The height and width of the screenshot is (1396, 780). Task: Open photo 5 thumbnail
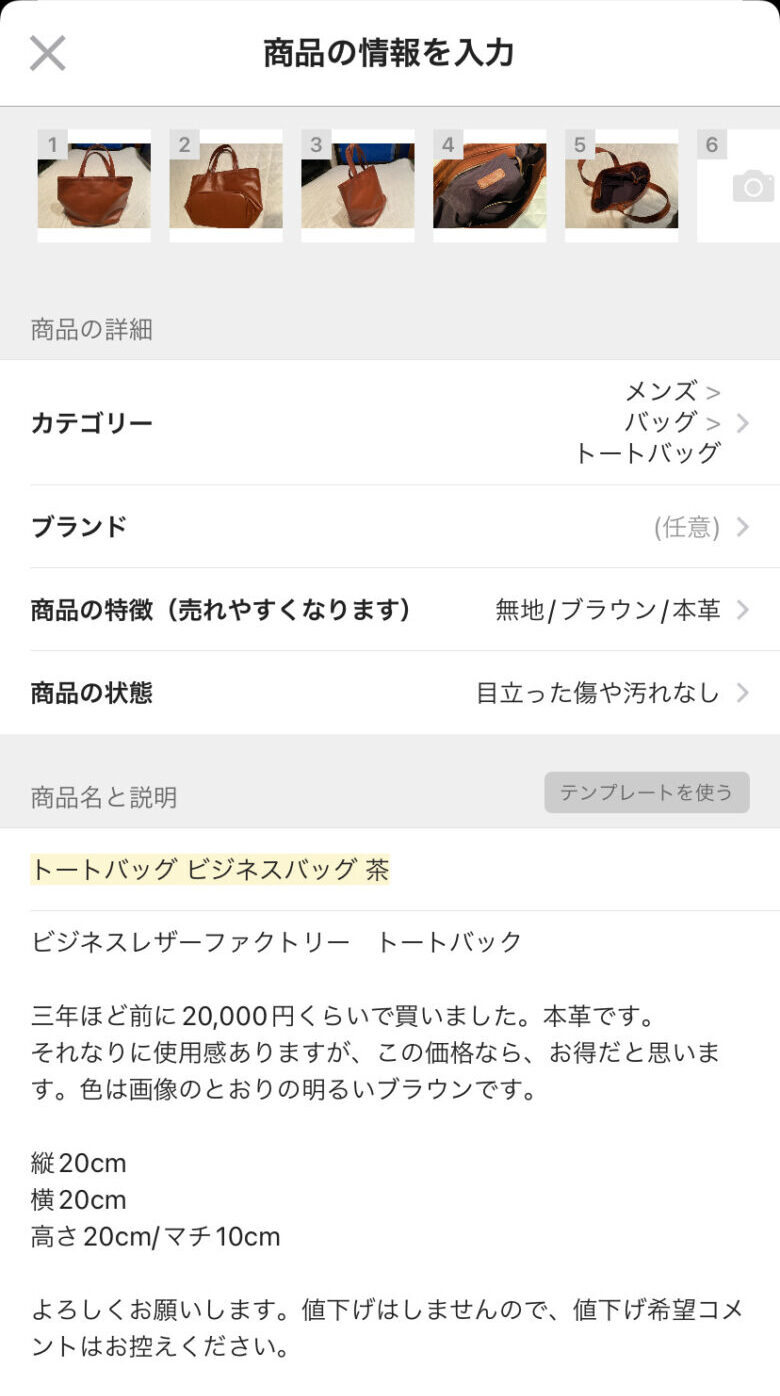[622, 186]
